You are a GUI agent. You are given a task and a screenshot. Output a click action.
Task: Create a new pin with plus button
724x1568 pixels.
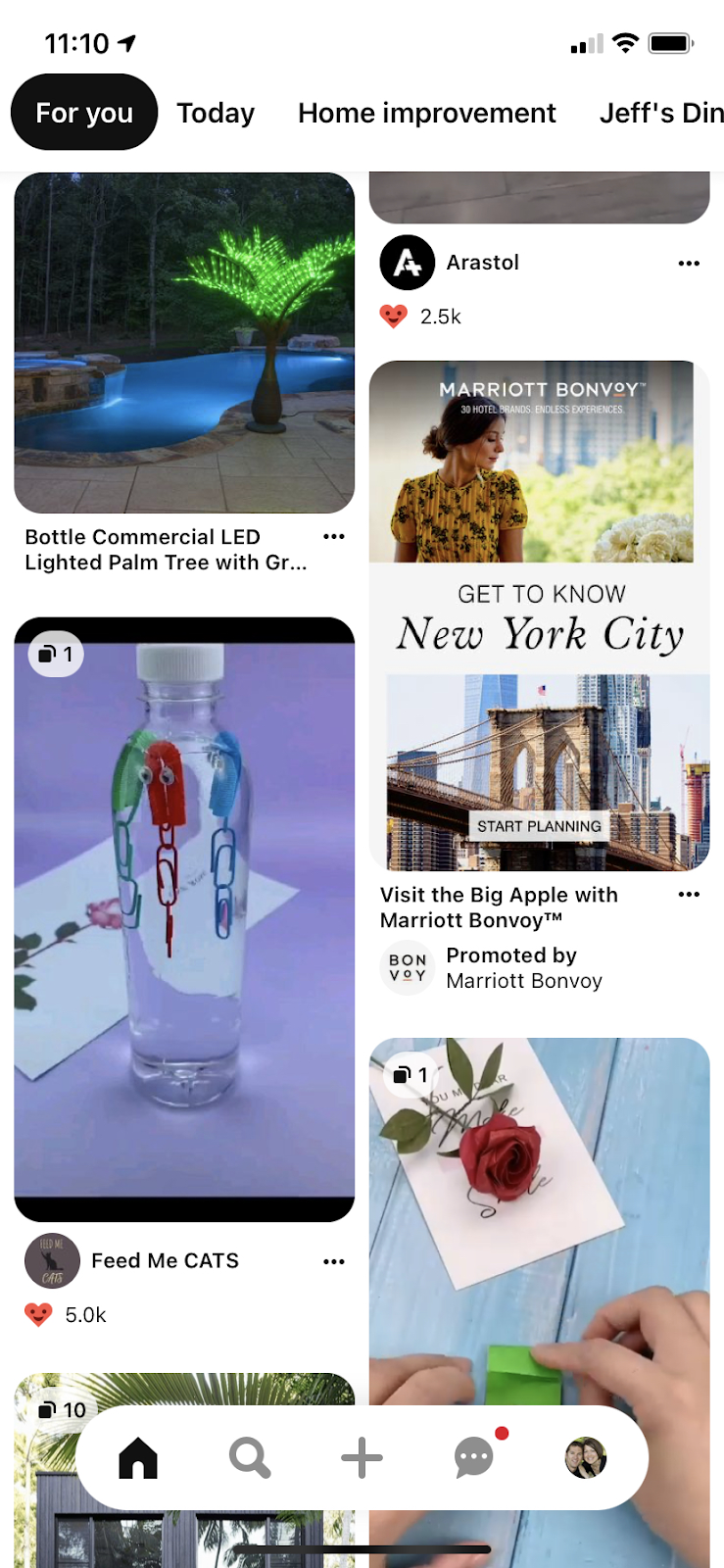(362, 1458)
